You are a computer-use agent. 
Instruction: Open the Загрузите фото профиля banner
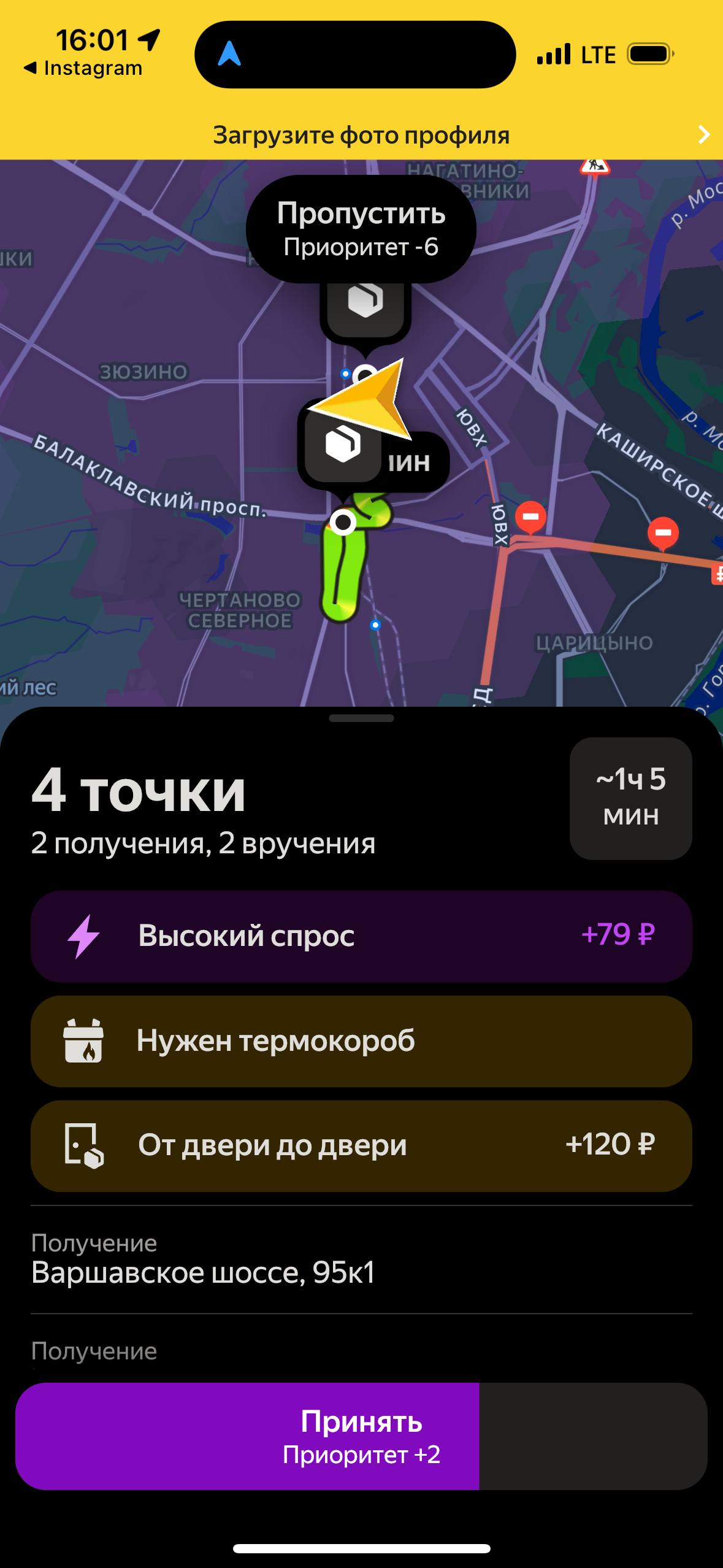point(361,135)
